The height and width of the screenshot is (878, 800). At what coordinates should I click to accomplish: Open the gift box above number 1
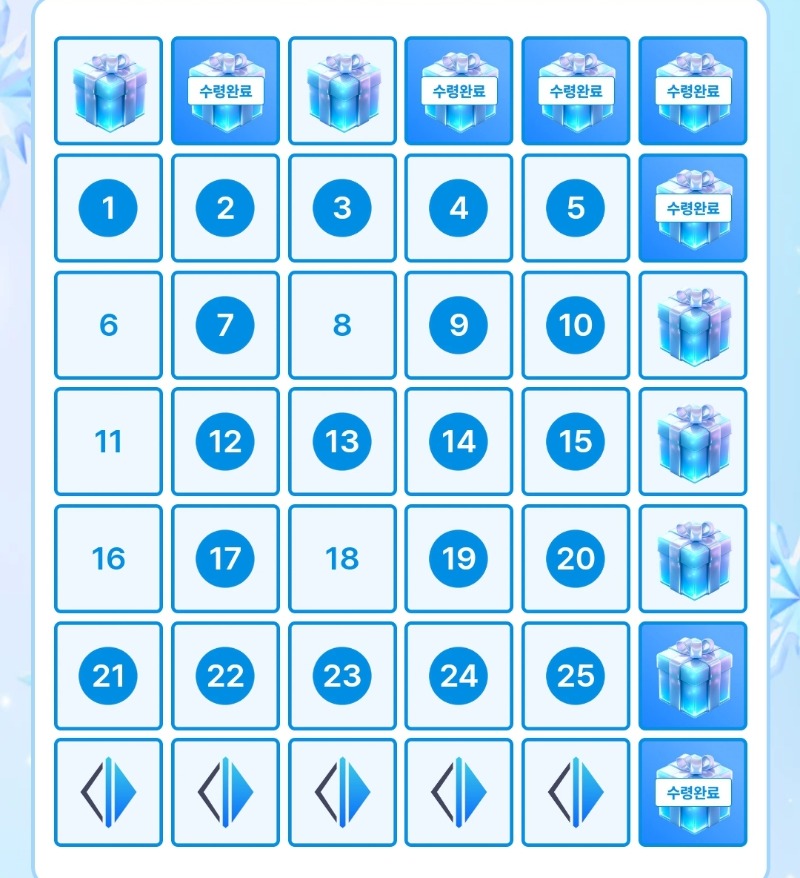click(108, 91)
